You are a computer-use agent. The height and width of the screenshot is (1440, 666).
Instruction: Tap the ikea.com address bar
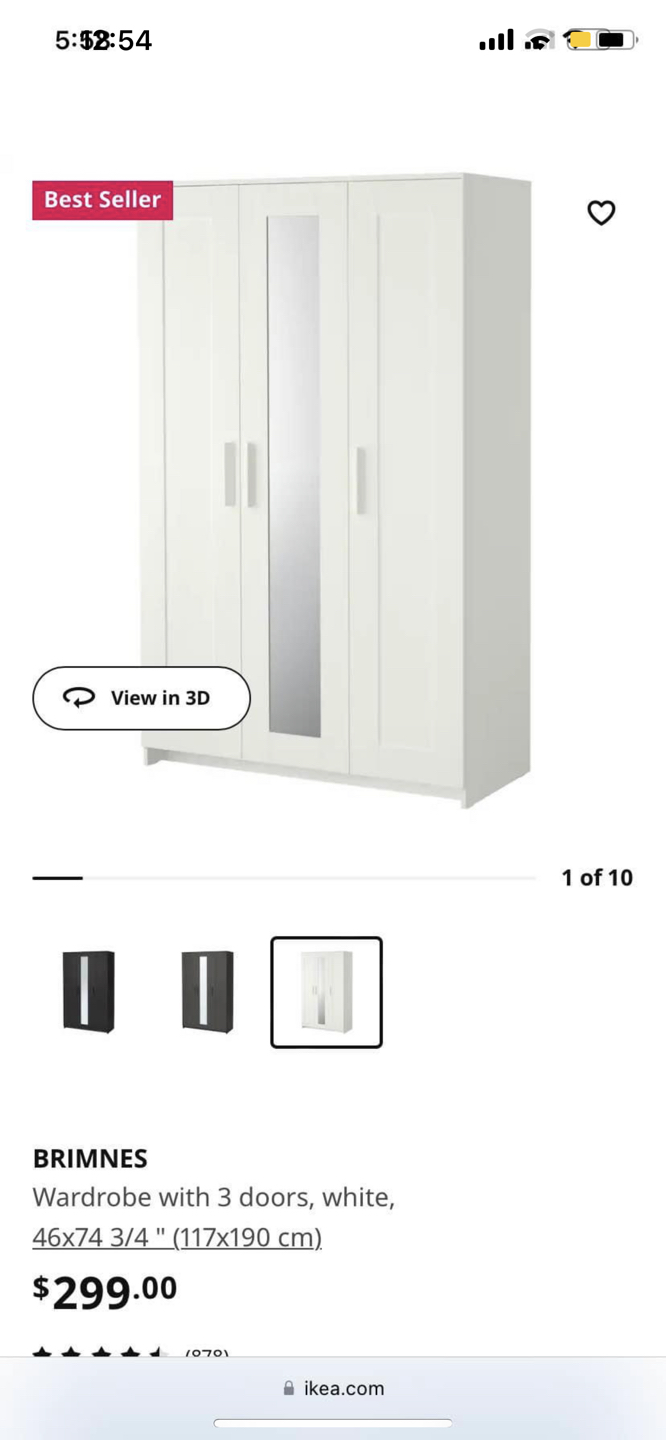coord(333,1388)
